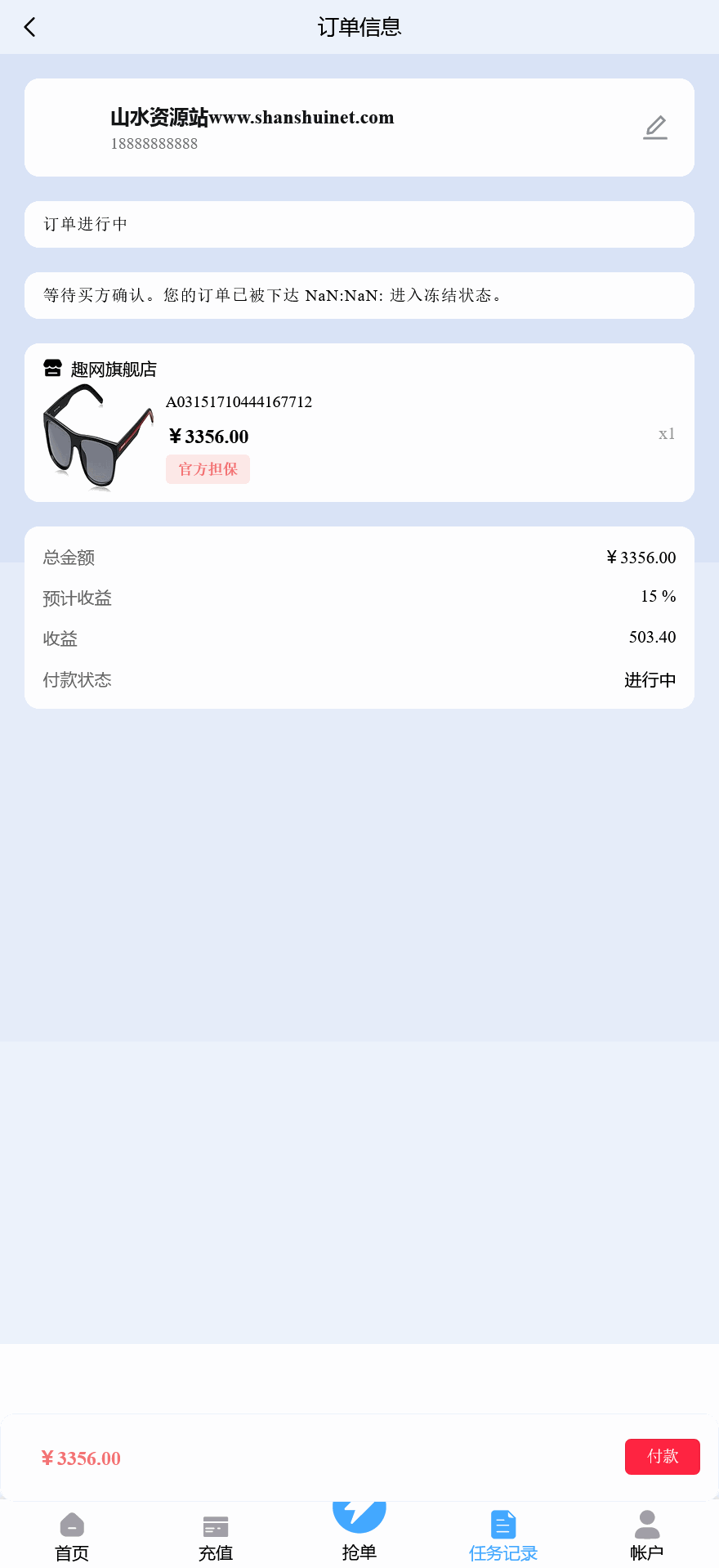Image resolution: width=719 pixels, height=1568 pixels.
Task: Select the phone number 18888888888
Action: tap(154, 143)
